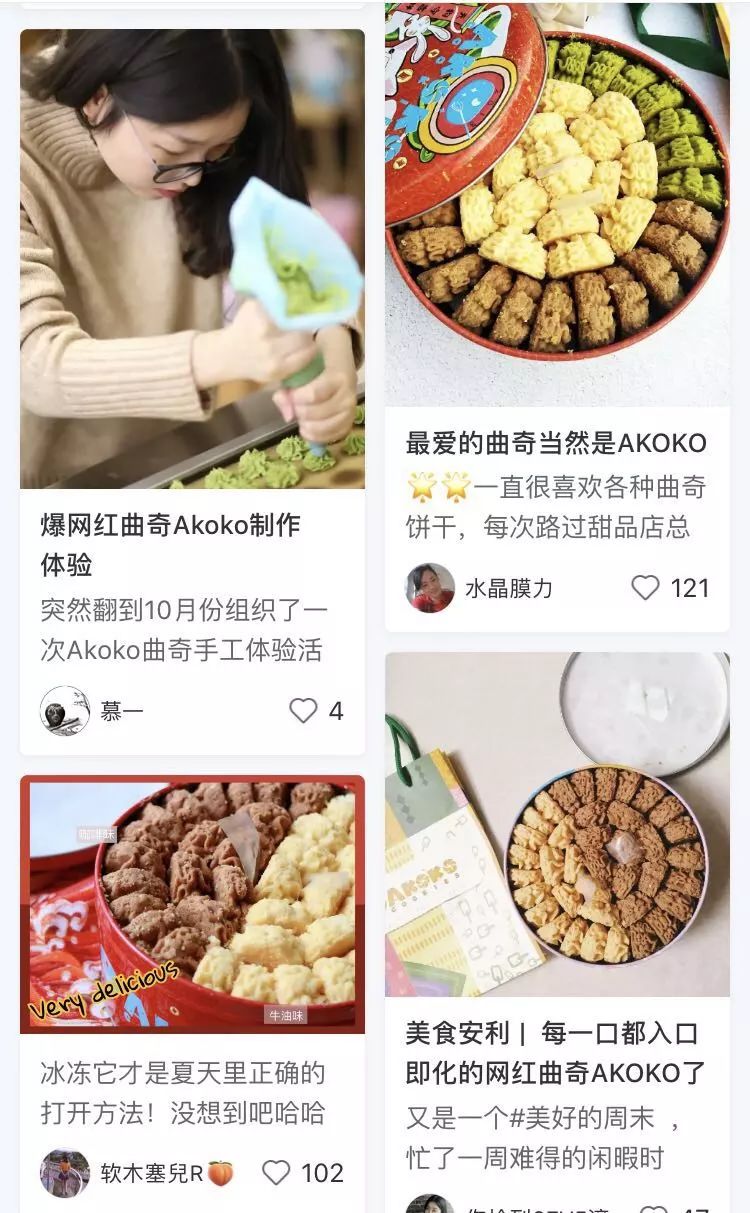Image resolution: width=750 pixels, height=1213 pixels.
Task: Open 慕一's profile avatar
Action: [63, 710]
